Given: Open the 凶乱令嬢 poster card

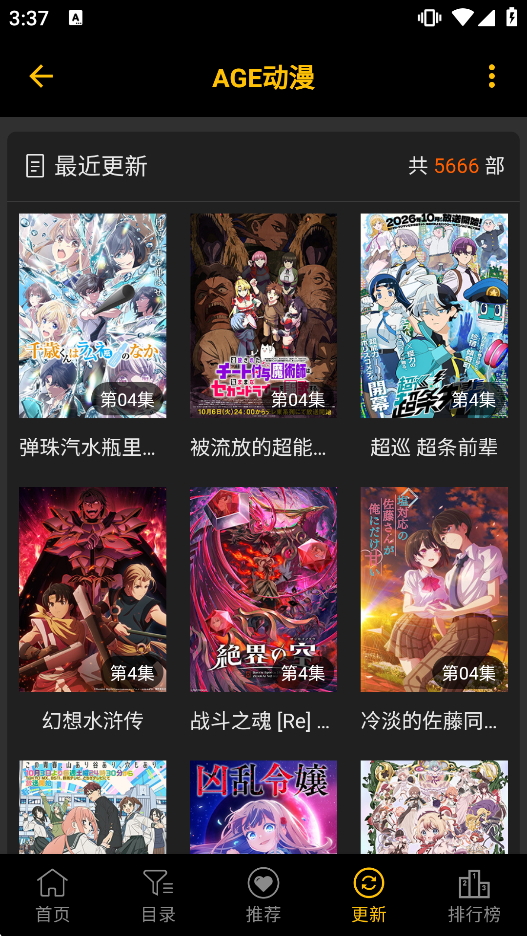Looking at the screenshot, I should (x=263, y=806).
